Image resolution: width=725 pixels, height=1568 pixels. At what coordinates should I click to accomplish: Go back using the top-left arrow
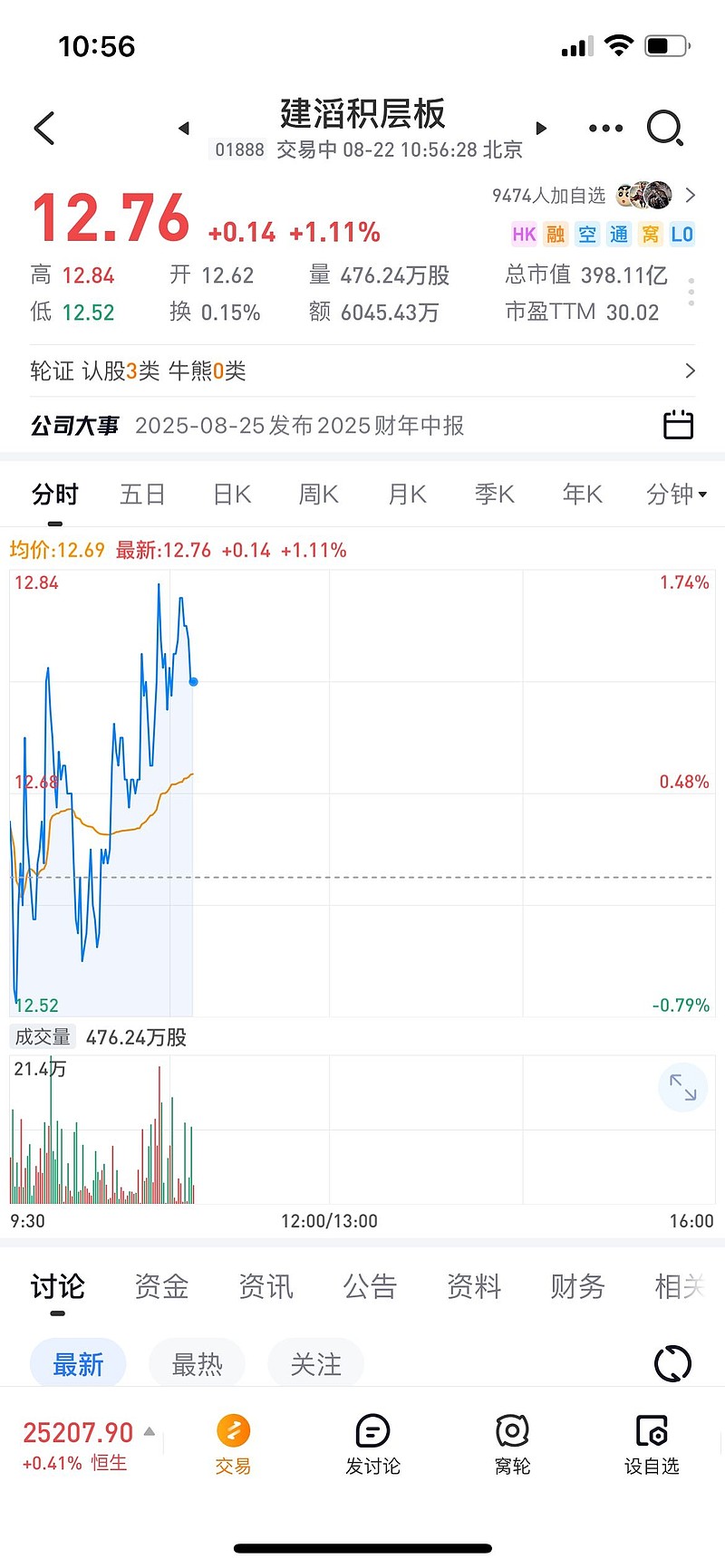[x=44, y=129]
